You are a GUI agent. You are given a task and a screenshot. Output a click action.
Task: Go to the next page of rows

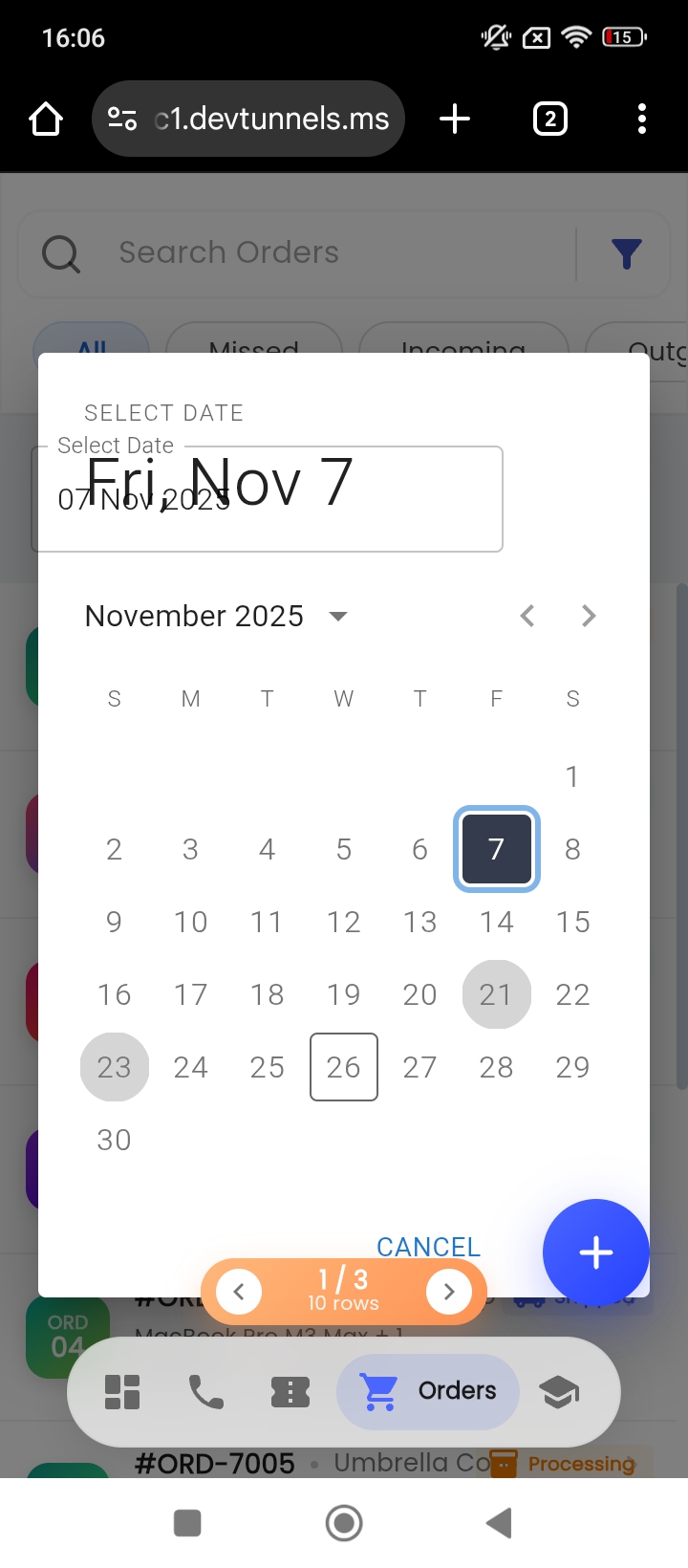pos(448,1293)
